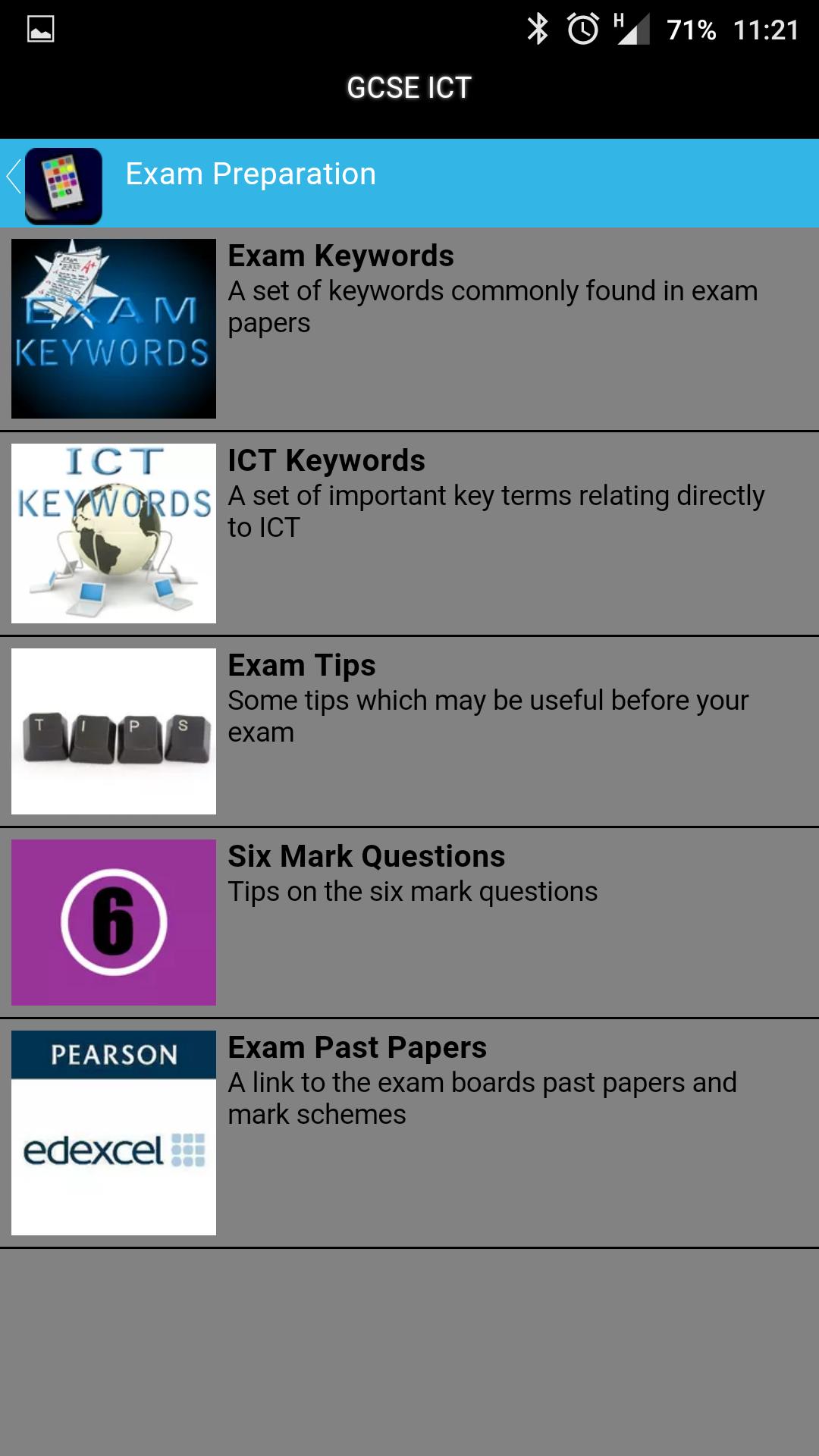Click the notification image icon in status bar
819x1456 pixels.
tap(41, 30)
